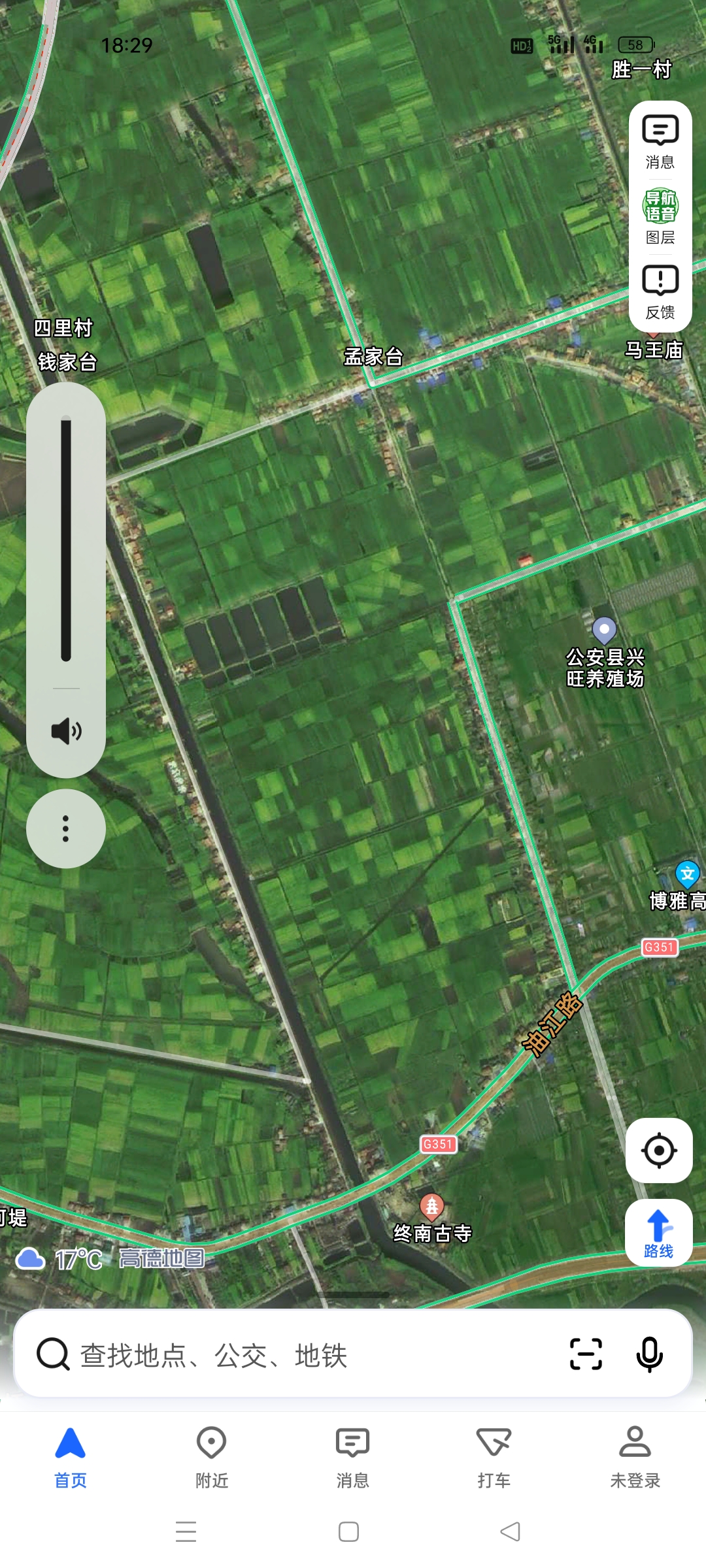
Task: View weather details for 17°C
Action: coord(60,1259)
